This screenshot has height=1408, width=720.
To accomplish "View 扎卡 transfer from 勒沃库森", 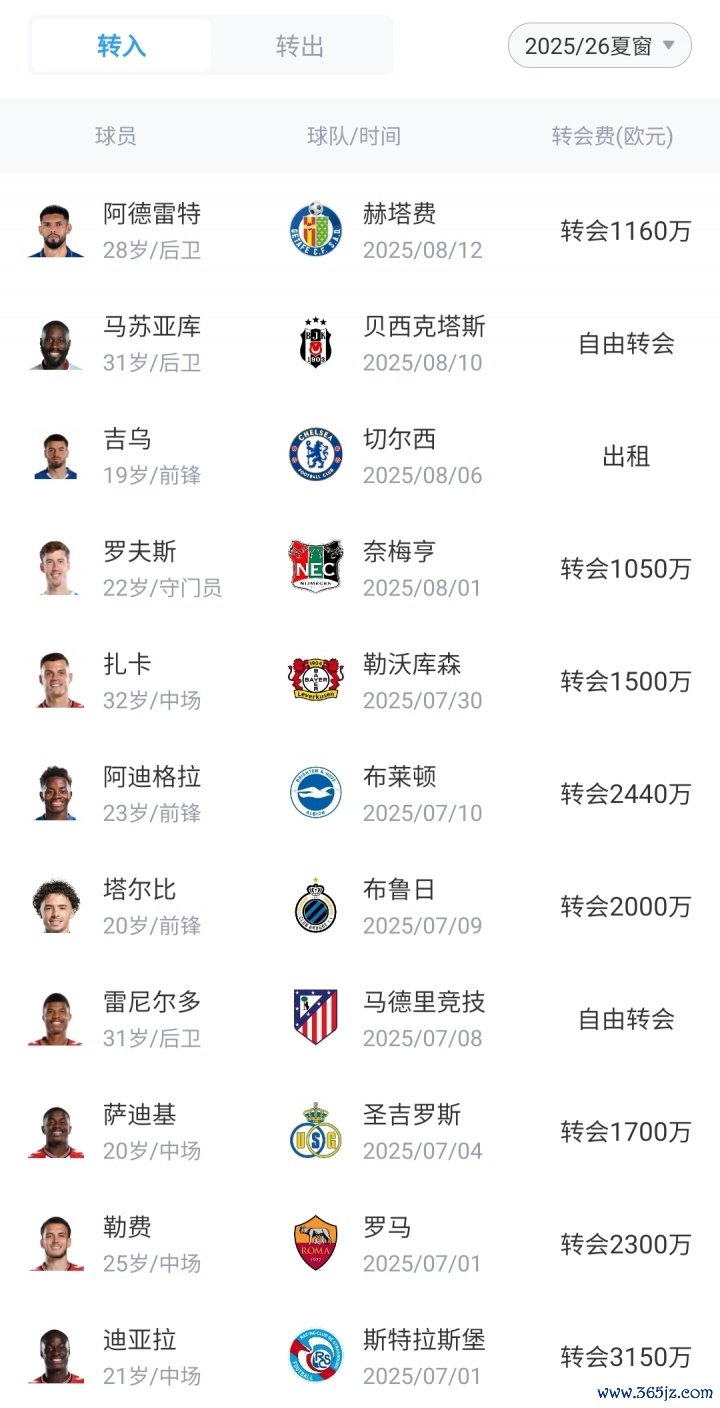I will [x=359, y=681].
